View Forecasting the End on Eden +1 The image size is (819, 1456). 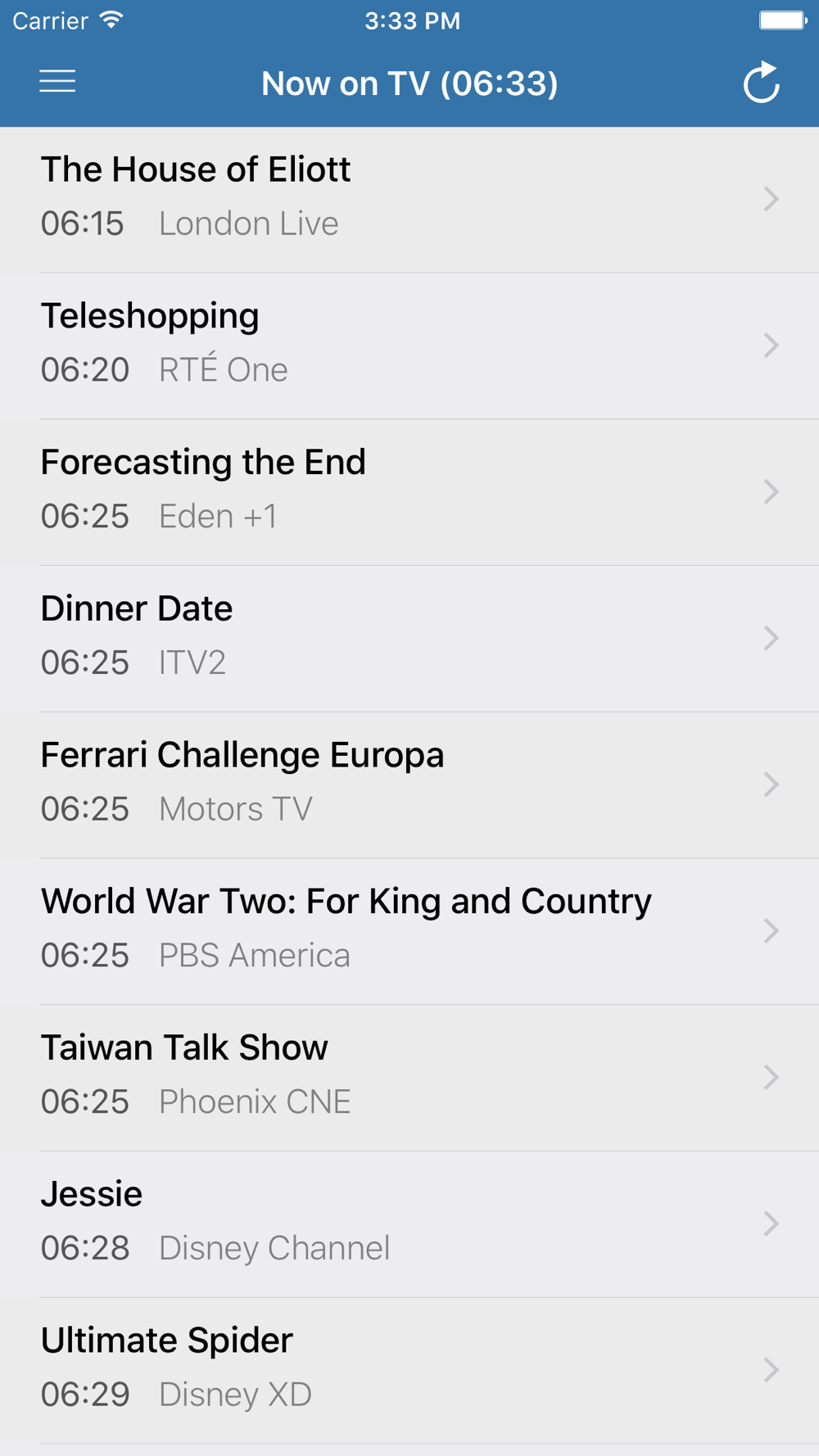[x=409, y=493]
